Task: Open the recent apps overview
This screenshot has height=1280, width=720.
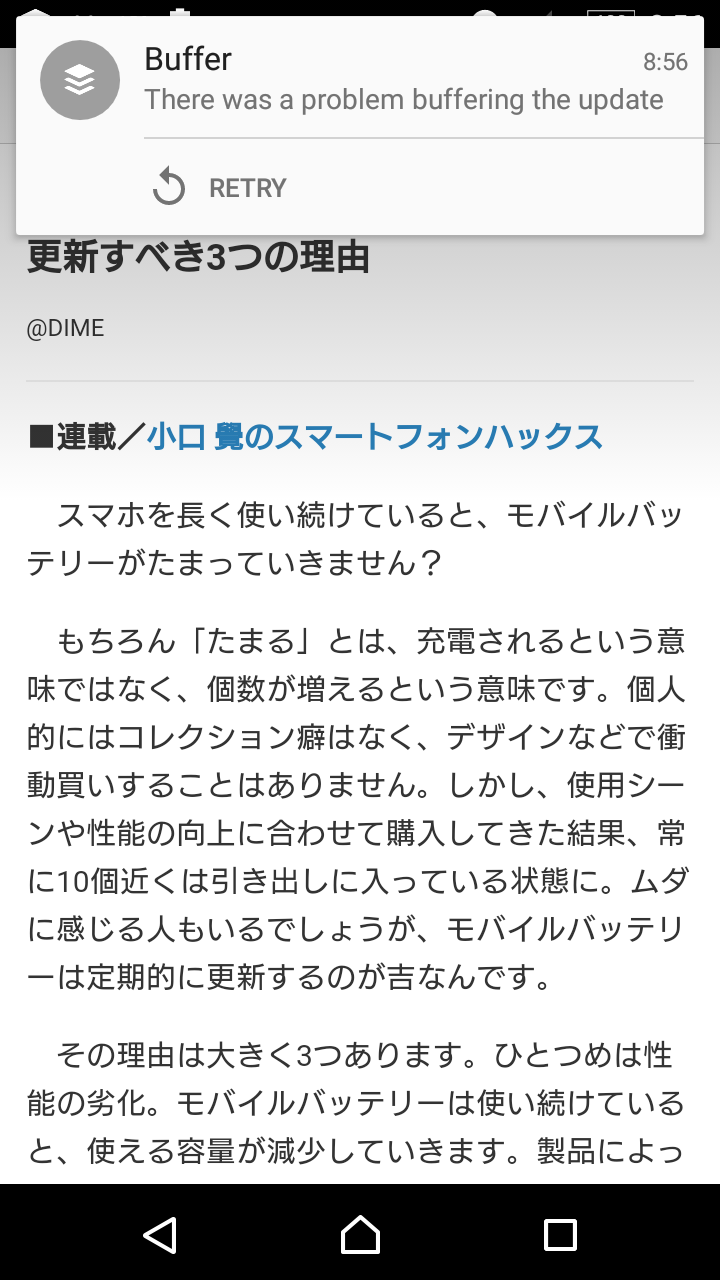Action: point(560,1235)
